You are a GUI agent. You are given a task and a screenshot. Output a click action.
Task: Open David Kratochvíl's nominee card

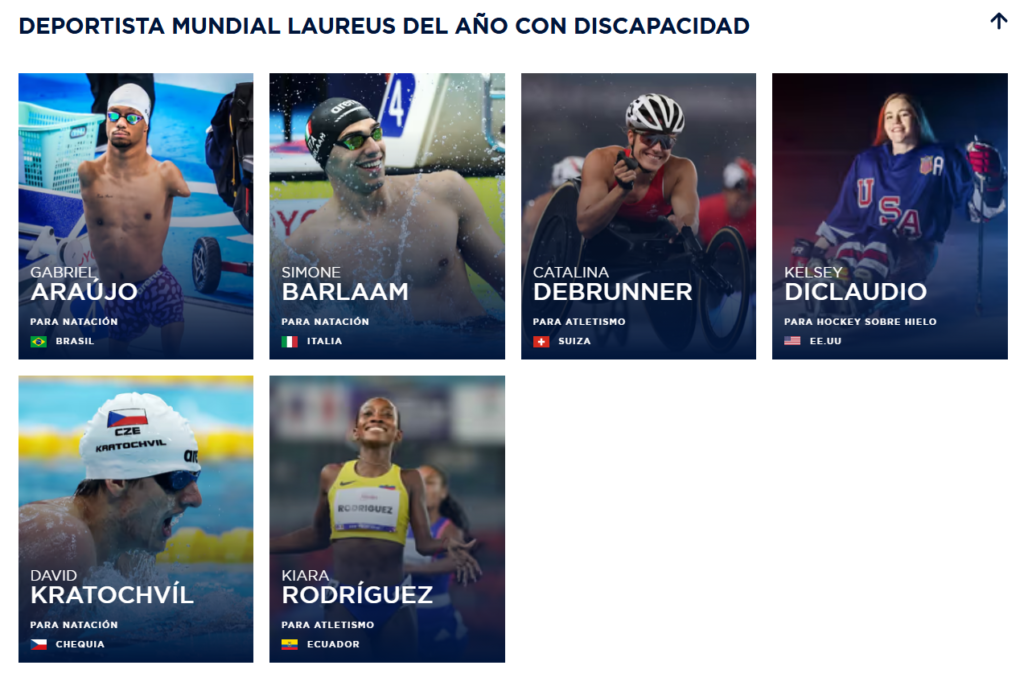pos(135,518)
